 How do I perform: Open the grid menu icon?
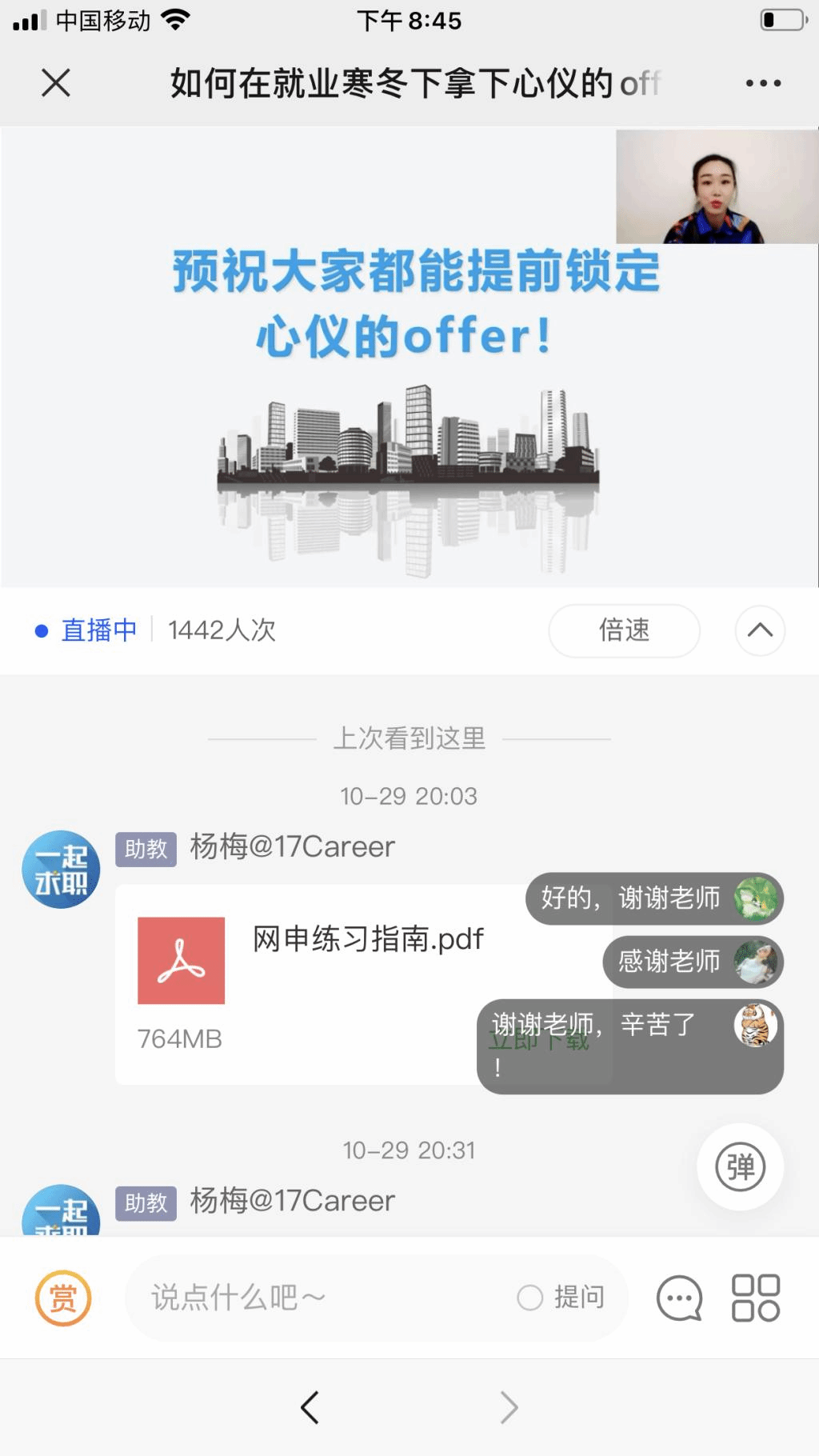[756, 1298]
